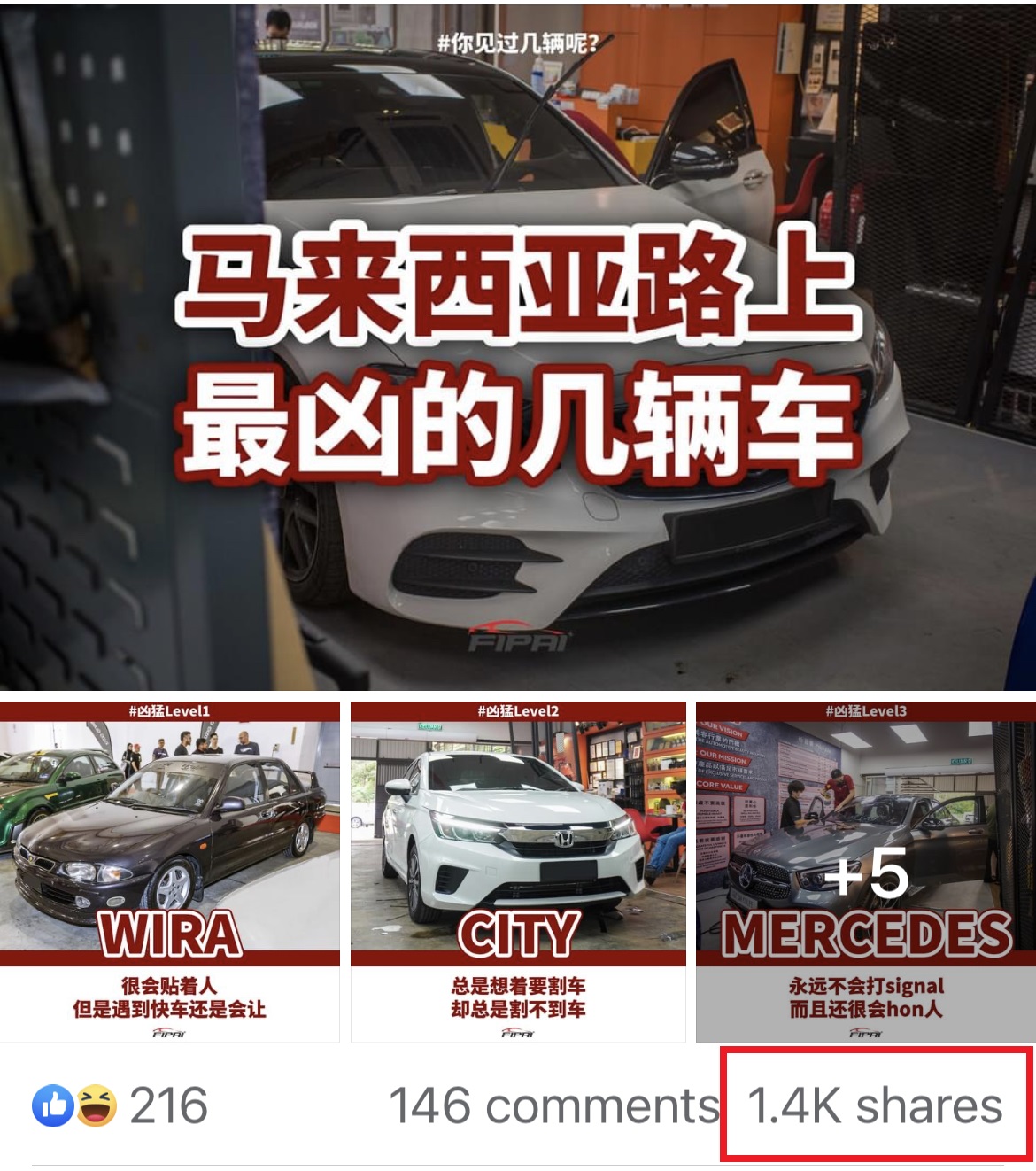
Task: Open the CITY photo tile
Action: (518, 870)
